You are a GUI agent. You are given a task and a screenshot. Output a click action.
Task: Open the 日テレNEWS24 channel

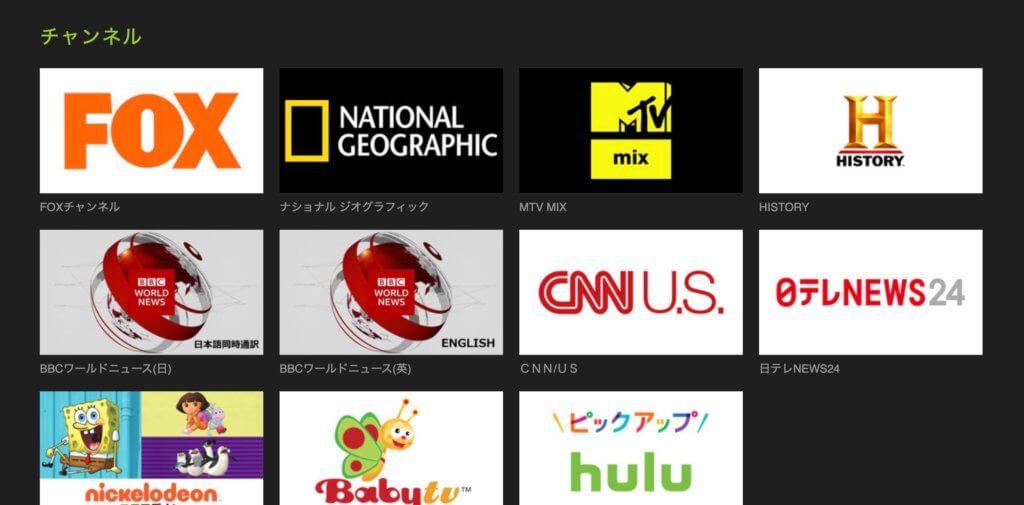[x=870, y=292]
